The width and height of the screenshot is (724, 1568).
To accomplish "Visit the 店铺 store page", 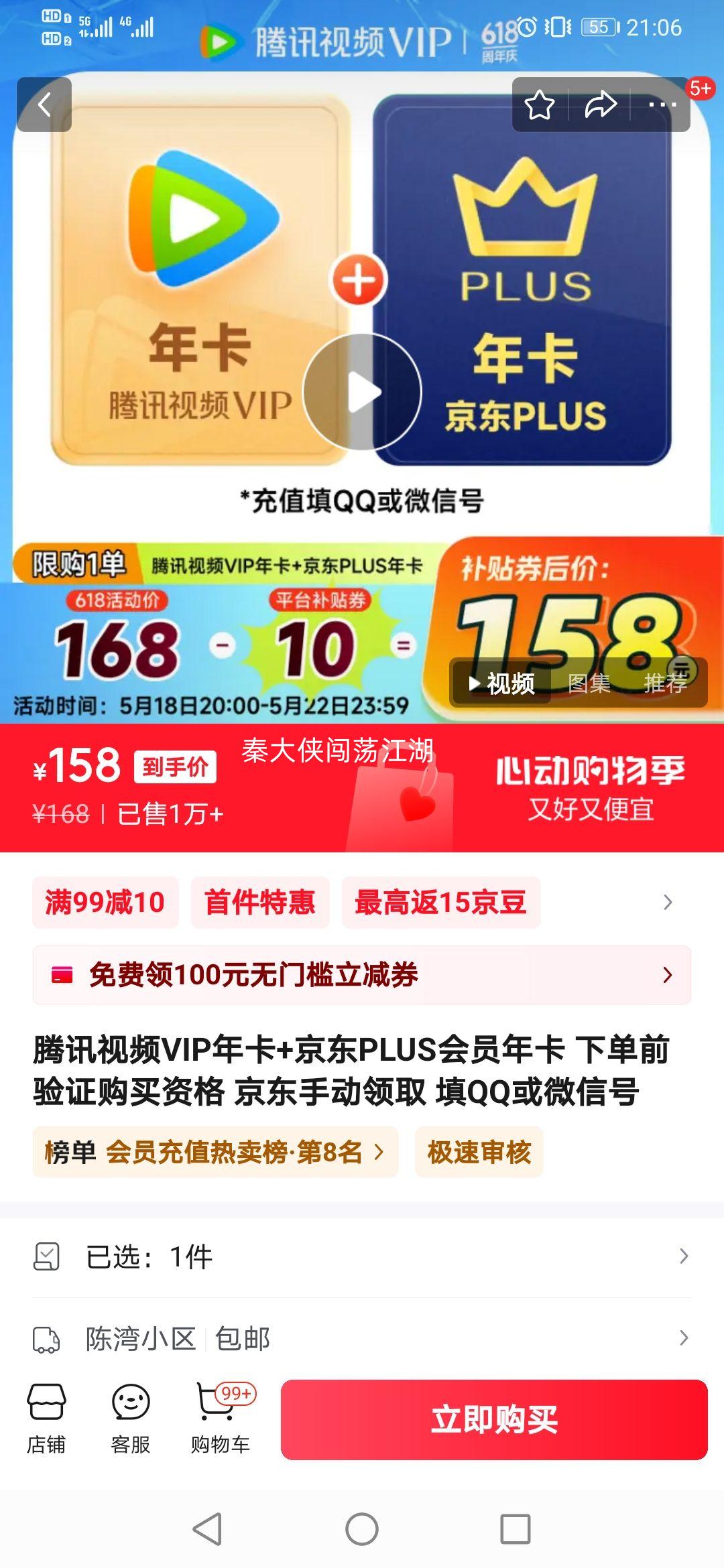I will click(46, 1419).
